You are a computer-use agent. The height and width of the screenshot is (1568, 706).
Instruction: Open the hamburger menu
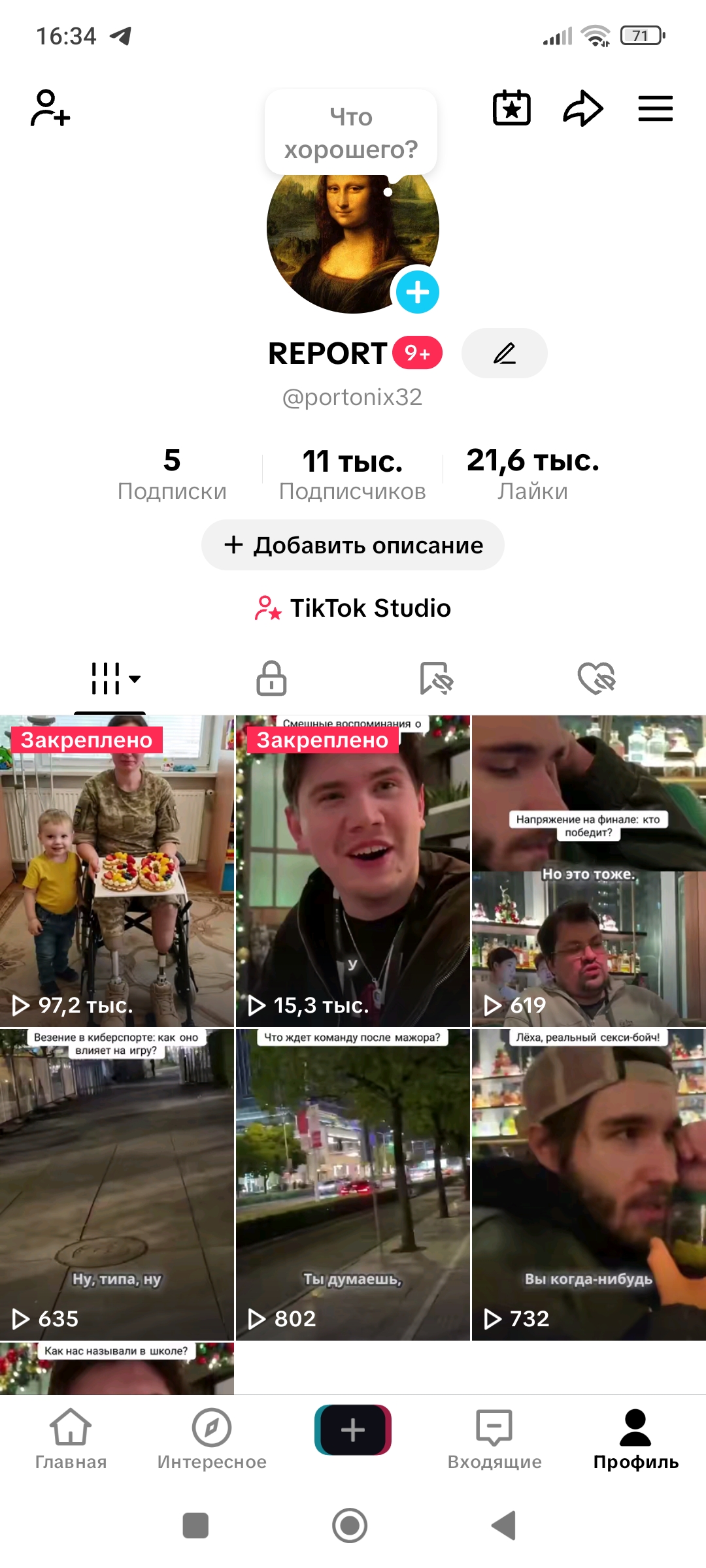(x=655, y=108)
